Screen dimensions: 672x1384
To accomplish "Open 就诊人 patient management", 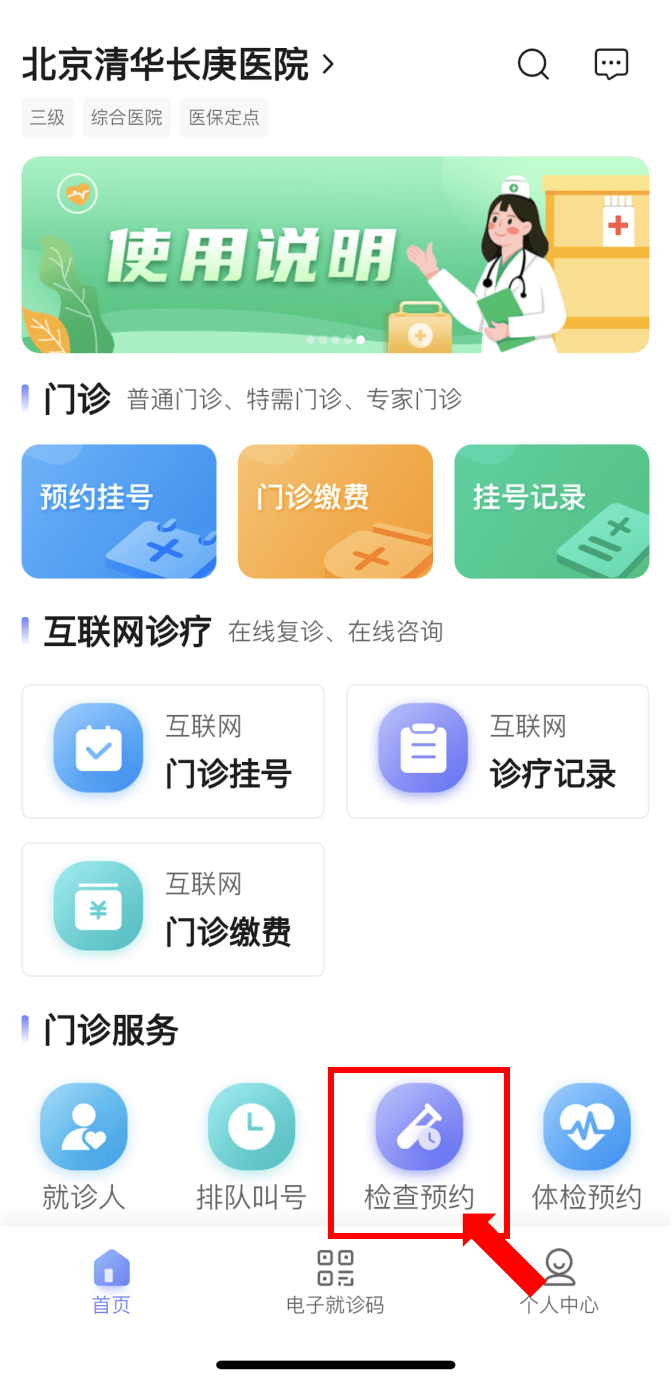I will [84, 1146].
